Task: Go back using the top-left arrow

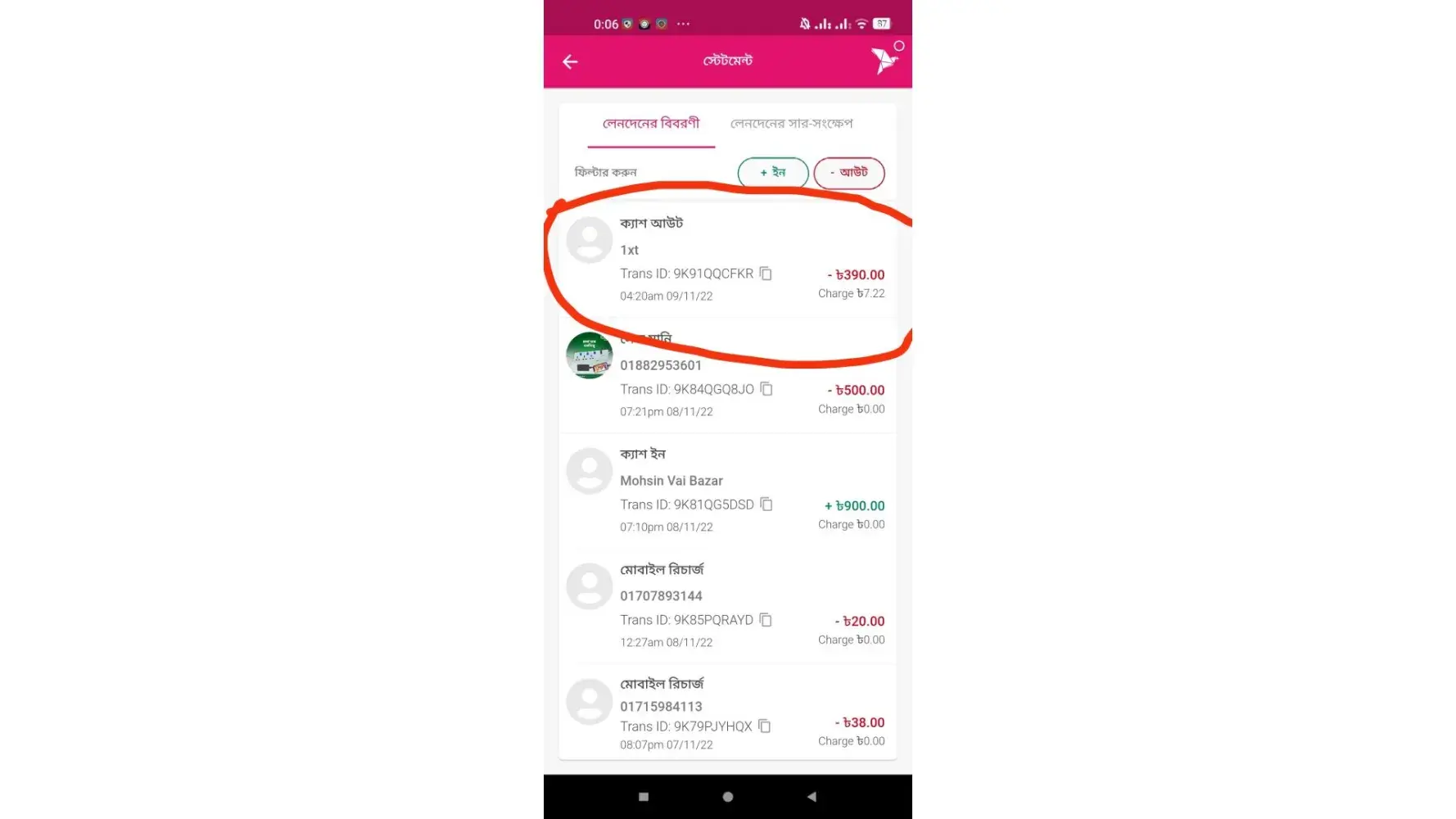Action: [x=570, y=61]
